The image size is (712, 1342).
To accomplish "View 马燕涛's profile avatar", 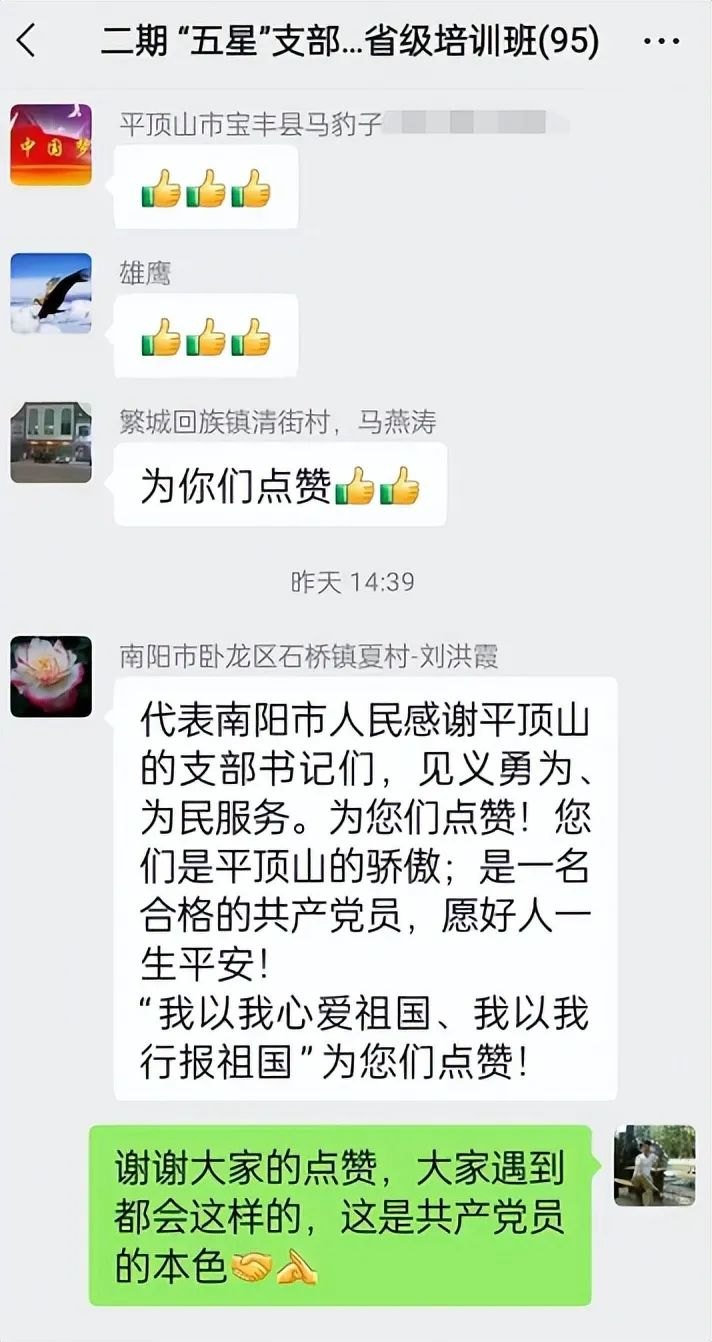I will tap(51, 443).
